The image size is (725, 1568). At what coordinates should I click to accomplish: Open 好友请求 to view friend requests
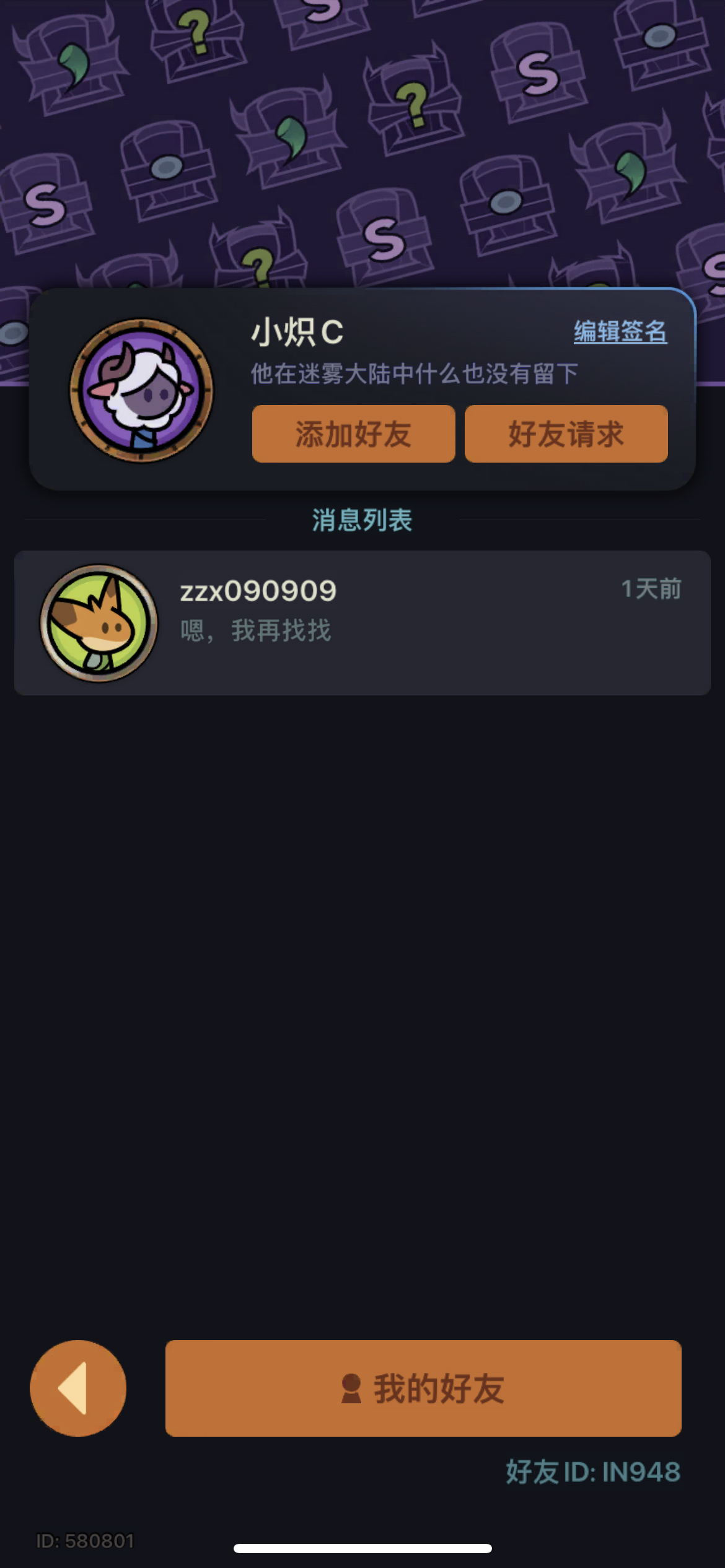click(565, 433)
